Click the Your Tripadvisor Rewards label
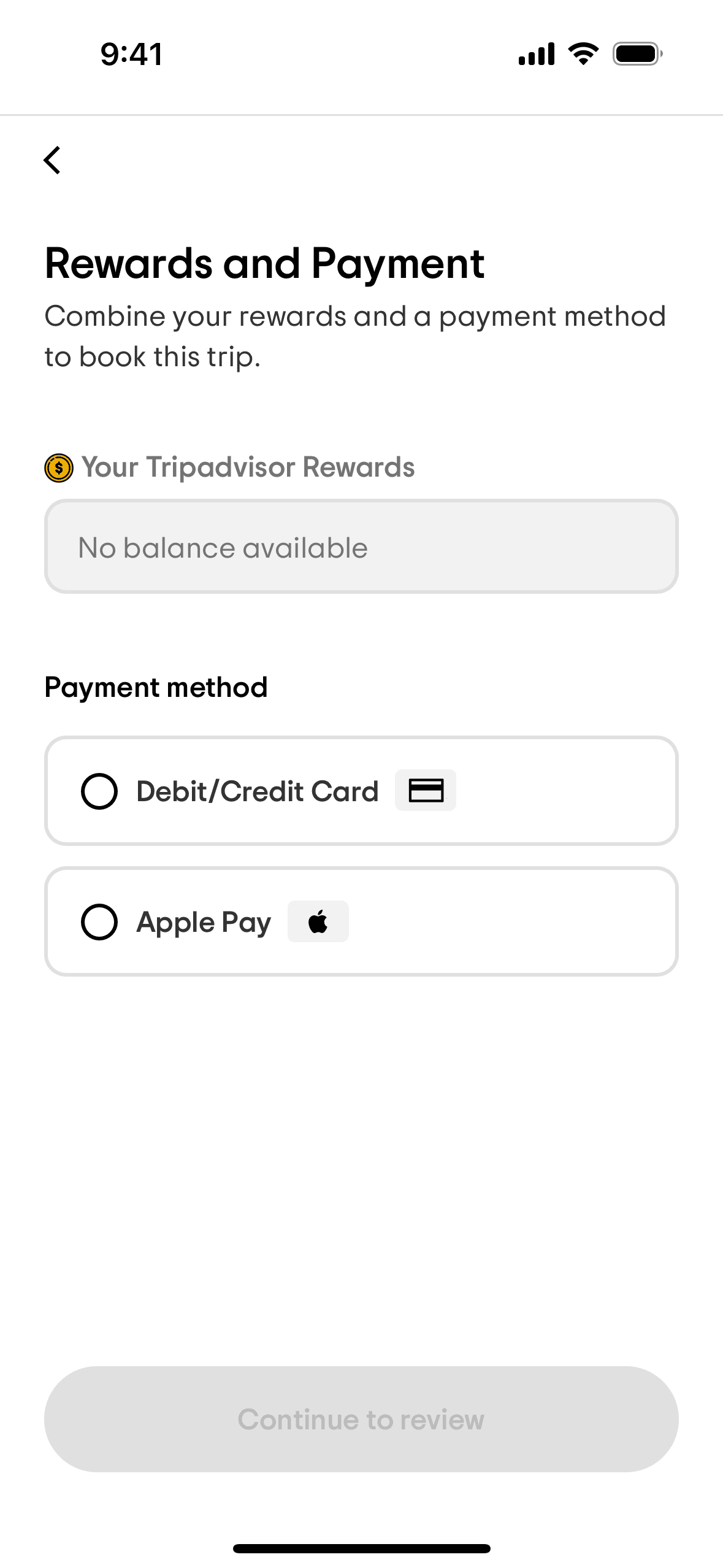 click(248, 467)
